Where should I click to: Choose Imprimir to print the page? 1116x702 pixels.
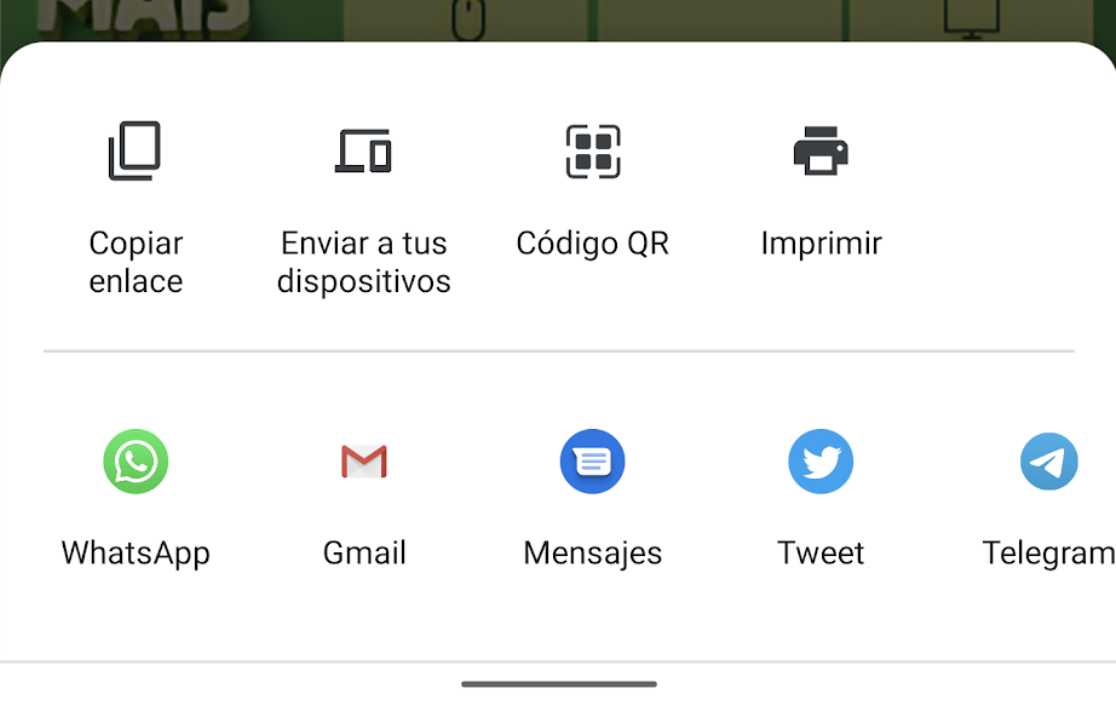pyautogui.click(x=820, y=152)
